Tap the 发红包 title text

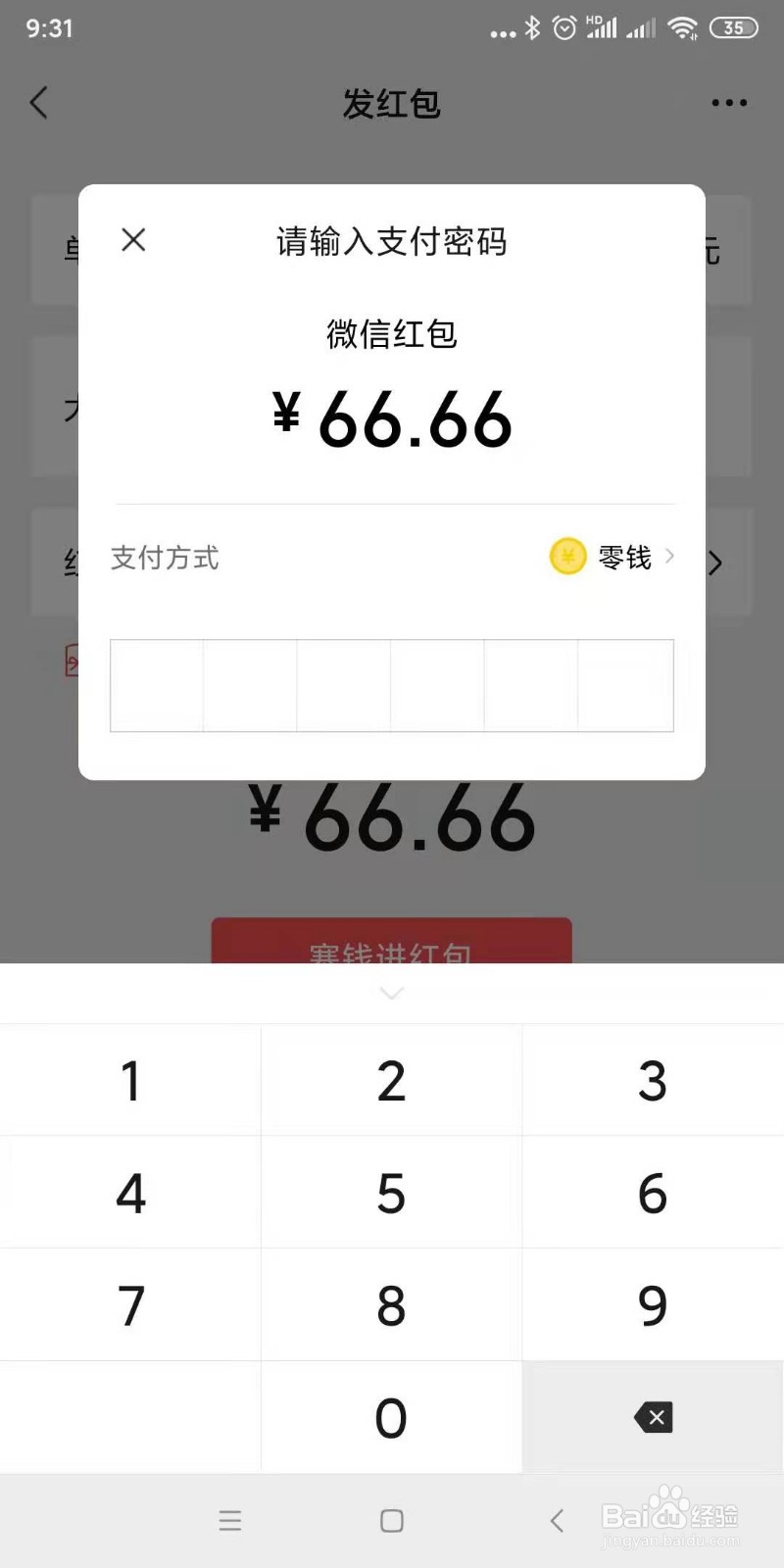(392, 104)
